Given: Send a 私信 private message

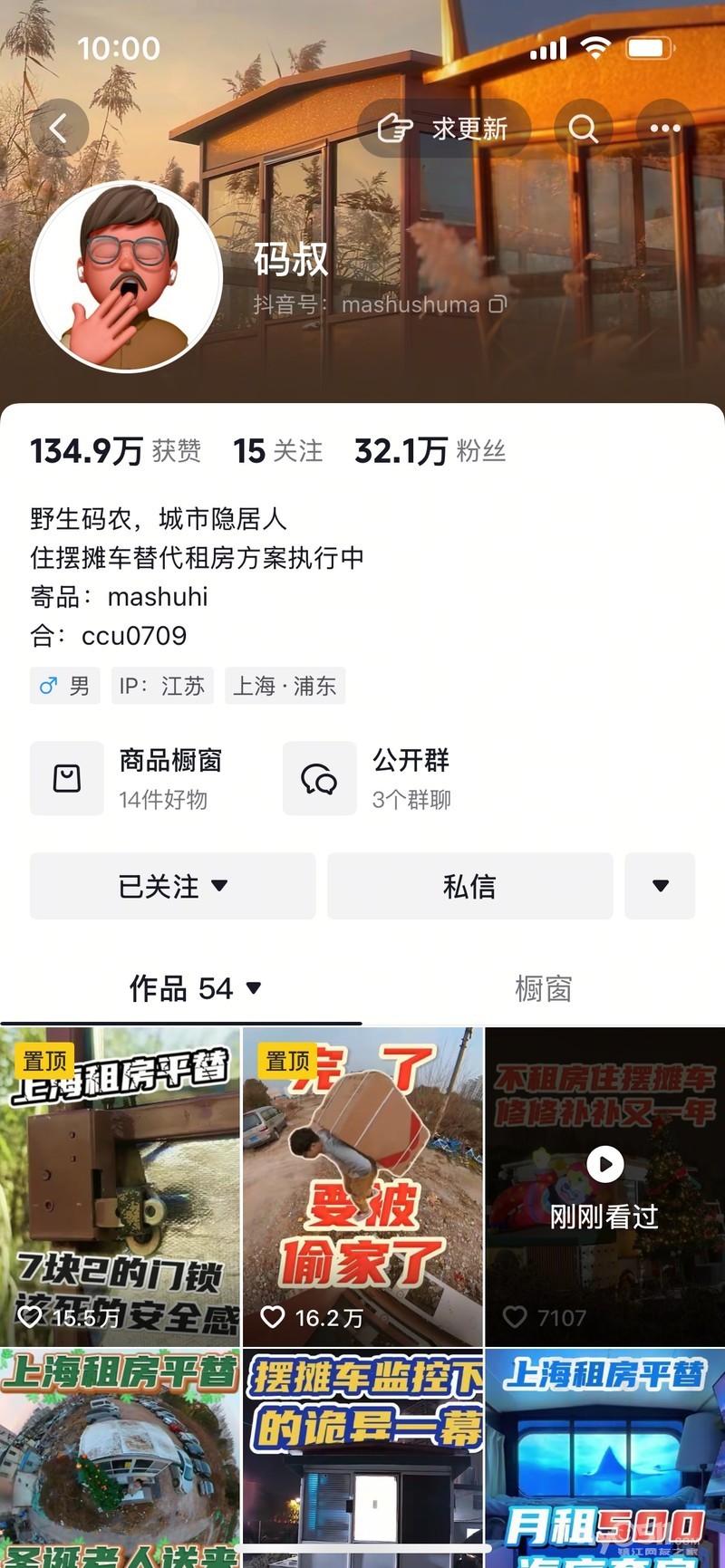Looking at the screenshot, I should pos(469,886).
